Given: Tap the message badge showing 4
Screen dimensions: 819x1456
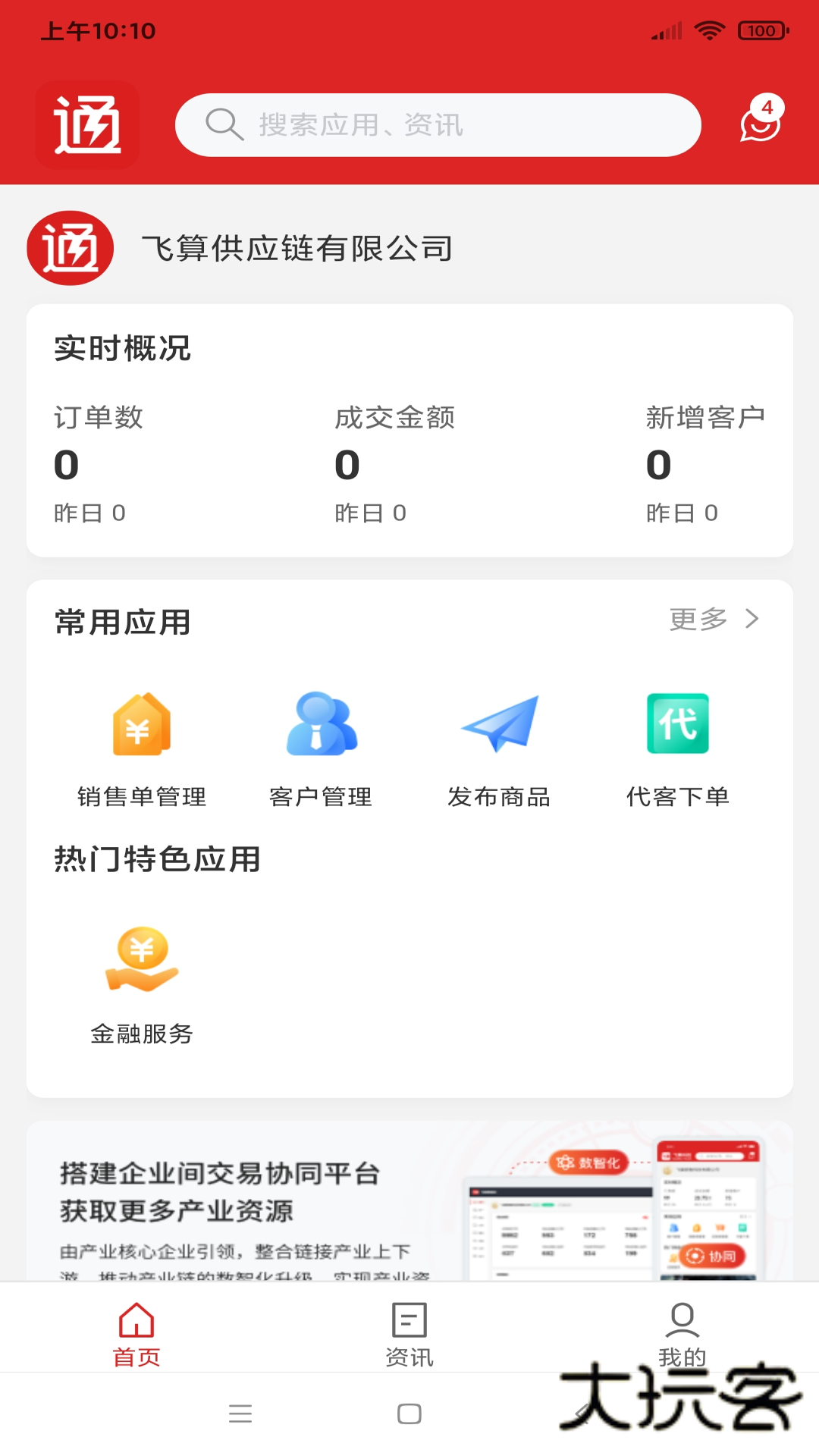Looking at the screenshot, I should [x=767, y=108].
